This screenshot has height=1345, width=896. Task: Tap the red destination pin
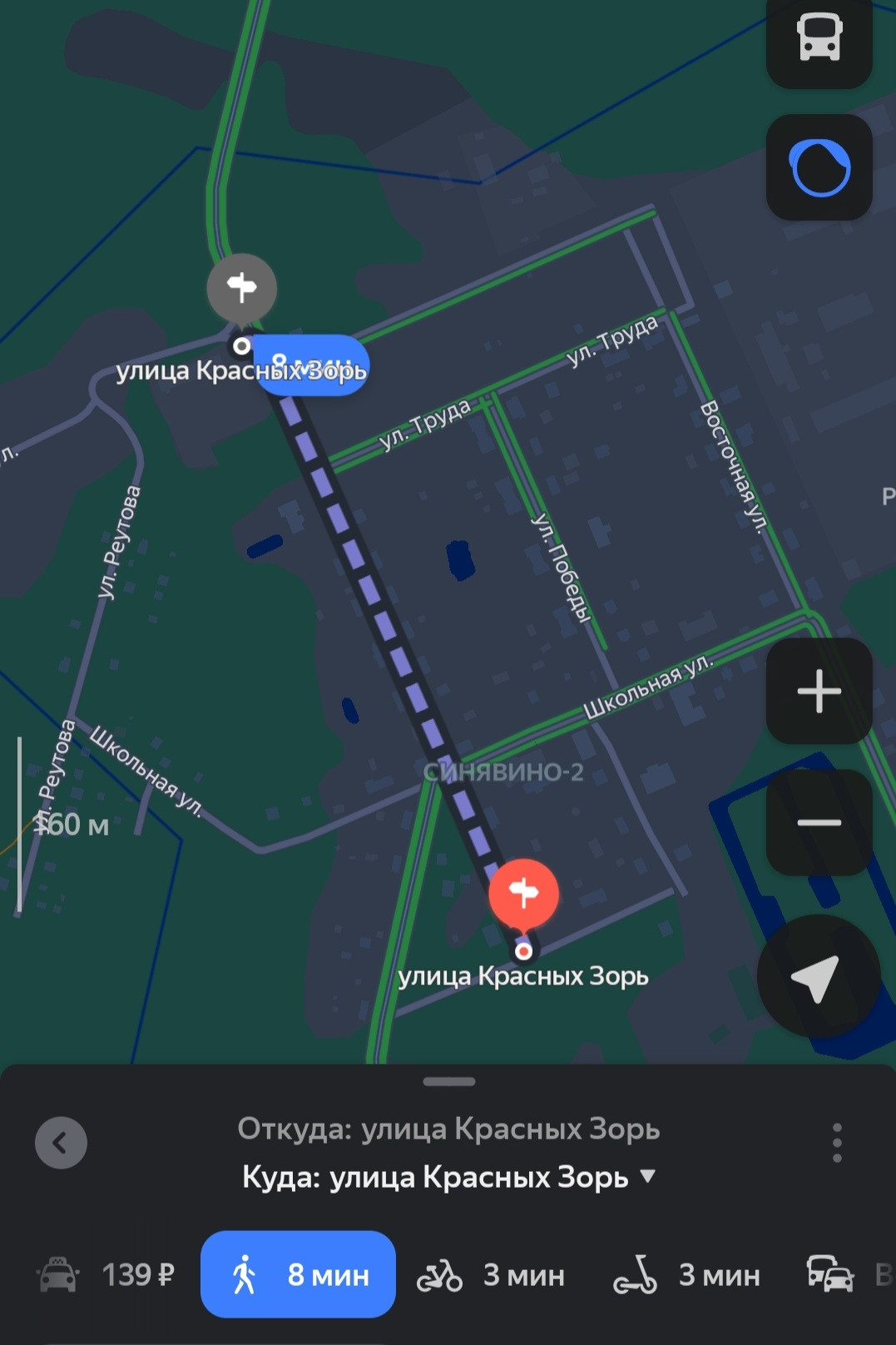(x=523, y=894)
